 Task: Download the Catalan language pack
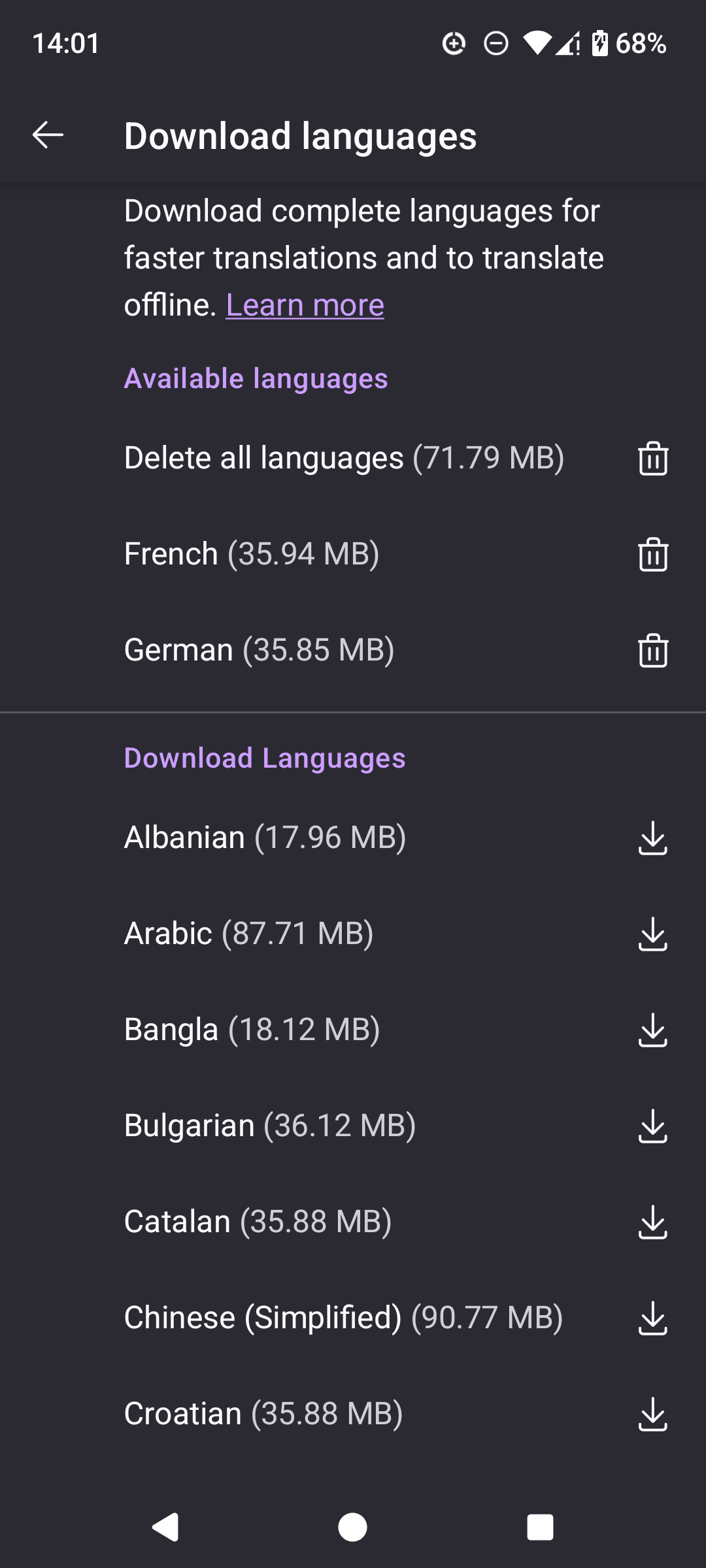point(652,1222)
